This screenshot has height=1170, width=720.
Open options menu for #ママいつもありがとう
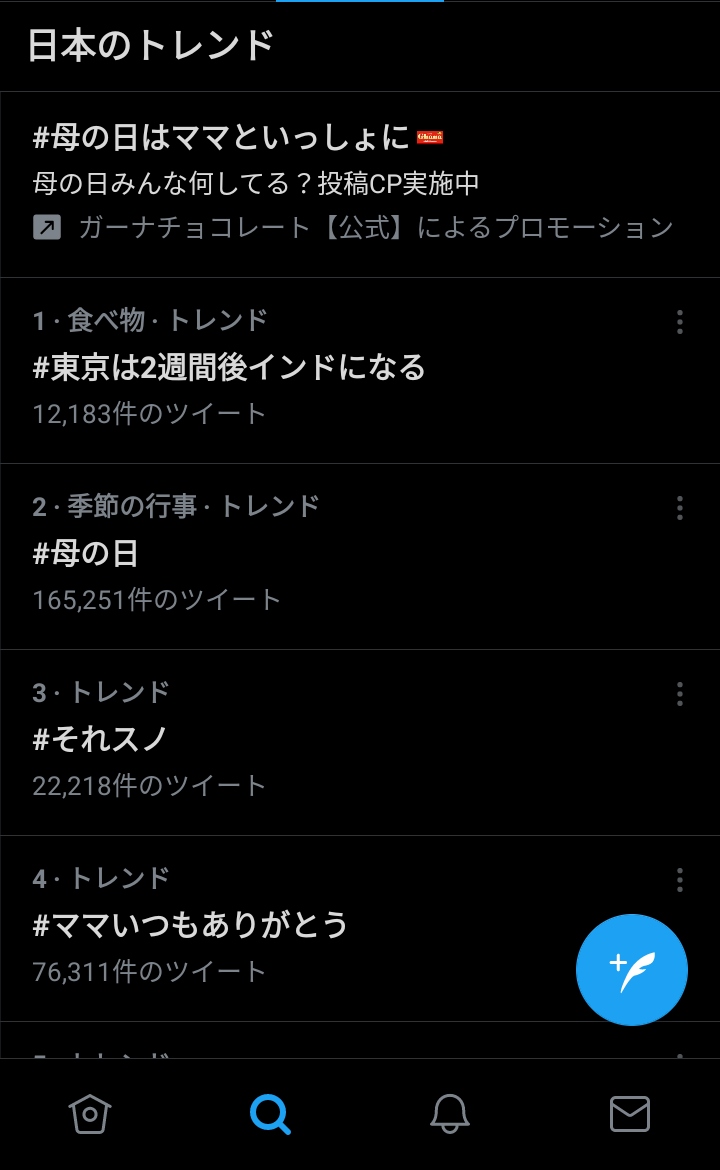(679, 880)
